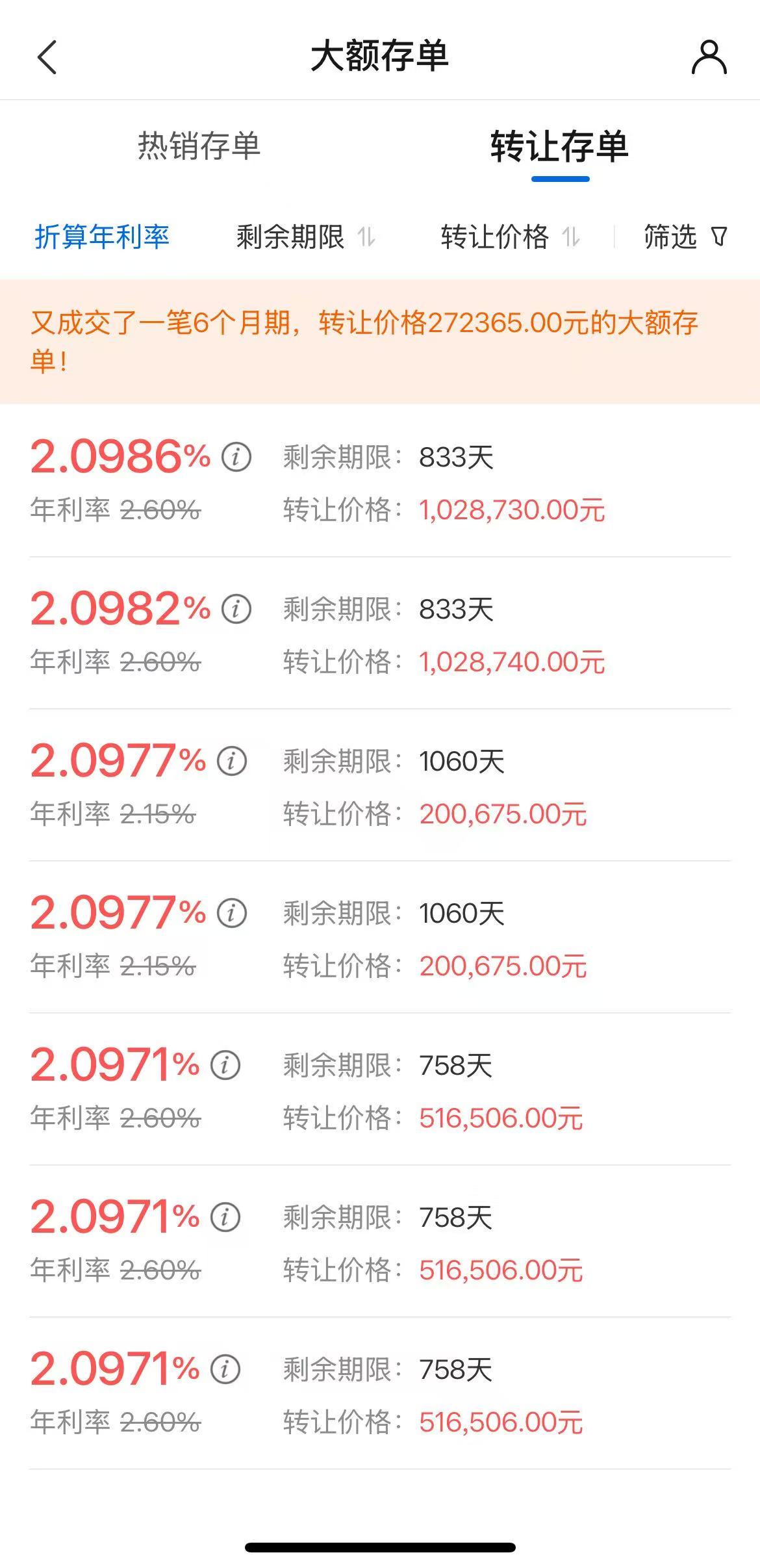This screenshot has width=760, height=1568.
Task: View info icon beside 2.0986% rate
Action: [x=236, y=457]
